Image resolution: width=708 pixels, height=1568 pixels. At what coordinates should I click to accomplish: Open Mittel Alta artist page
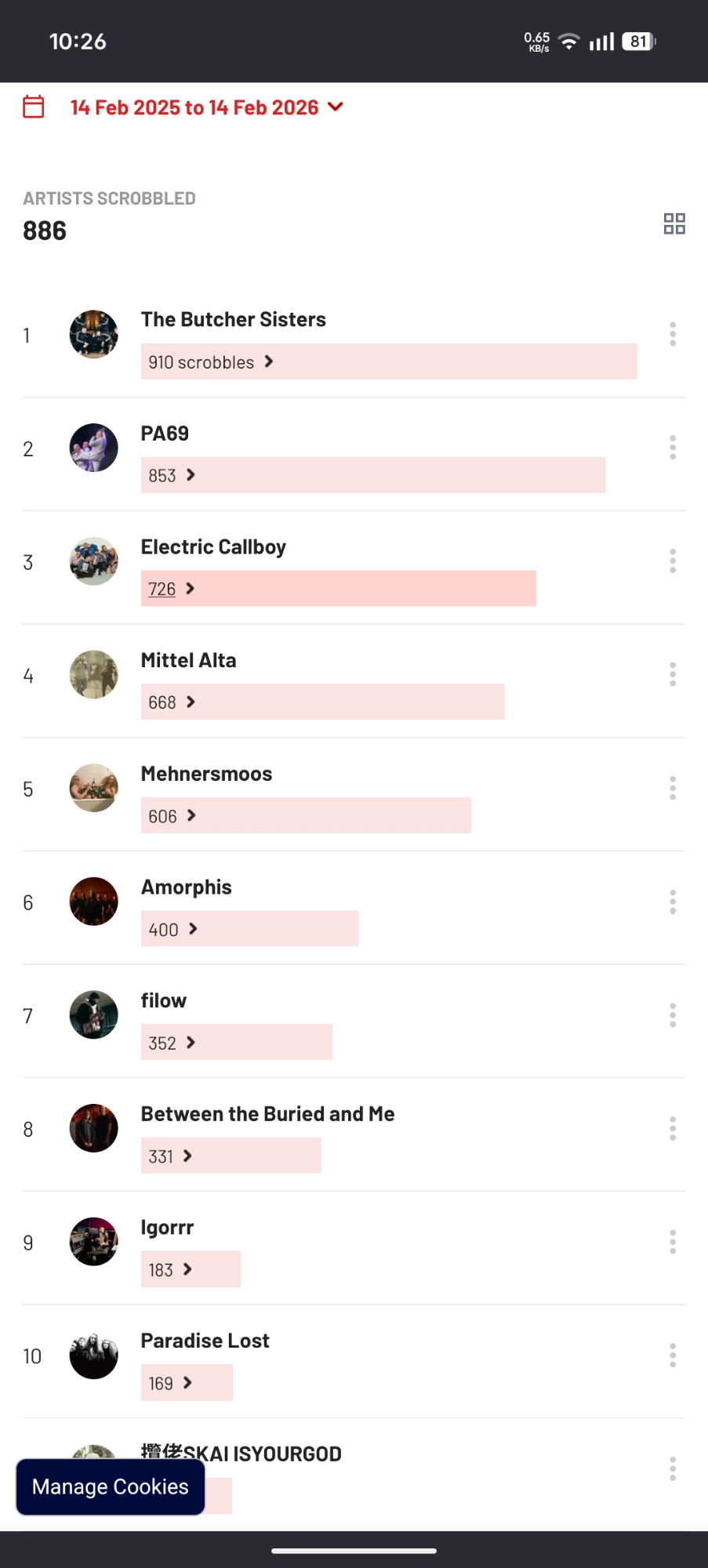(188, 661)
